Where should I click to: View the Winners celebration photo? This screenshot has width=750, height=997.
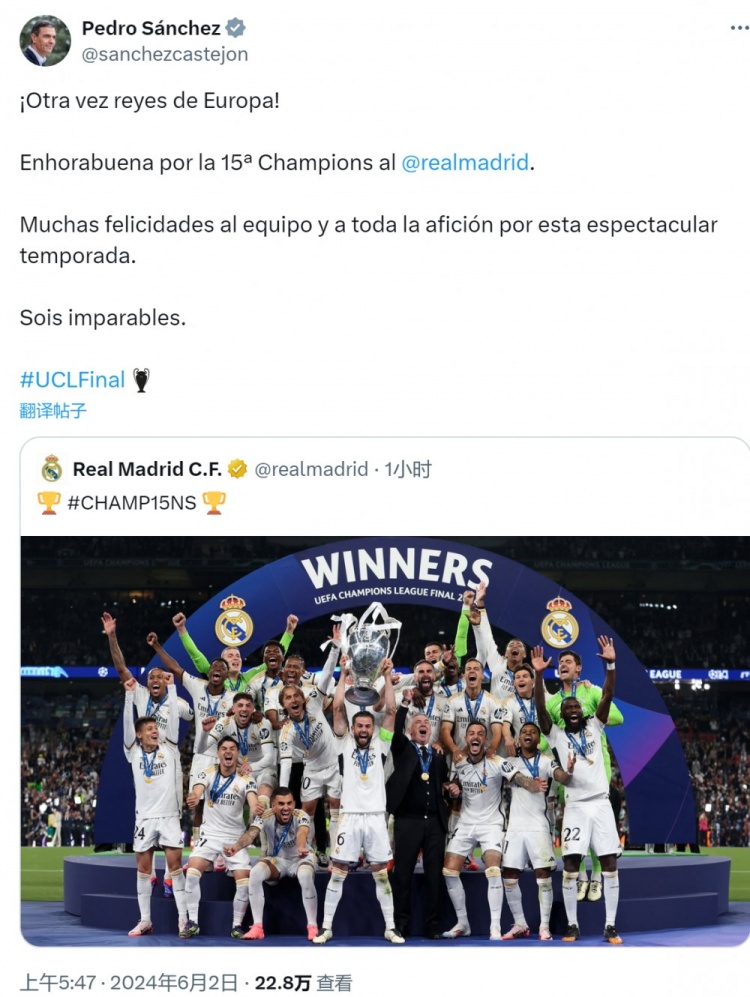(385, 740)
